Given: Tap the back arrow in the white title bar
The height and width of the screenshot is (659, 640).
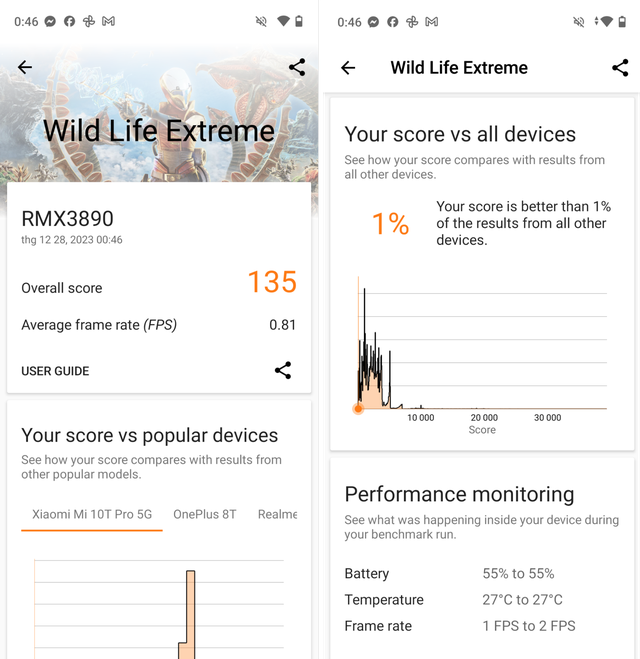Looking at the screenshot, I should [348, 68].
